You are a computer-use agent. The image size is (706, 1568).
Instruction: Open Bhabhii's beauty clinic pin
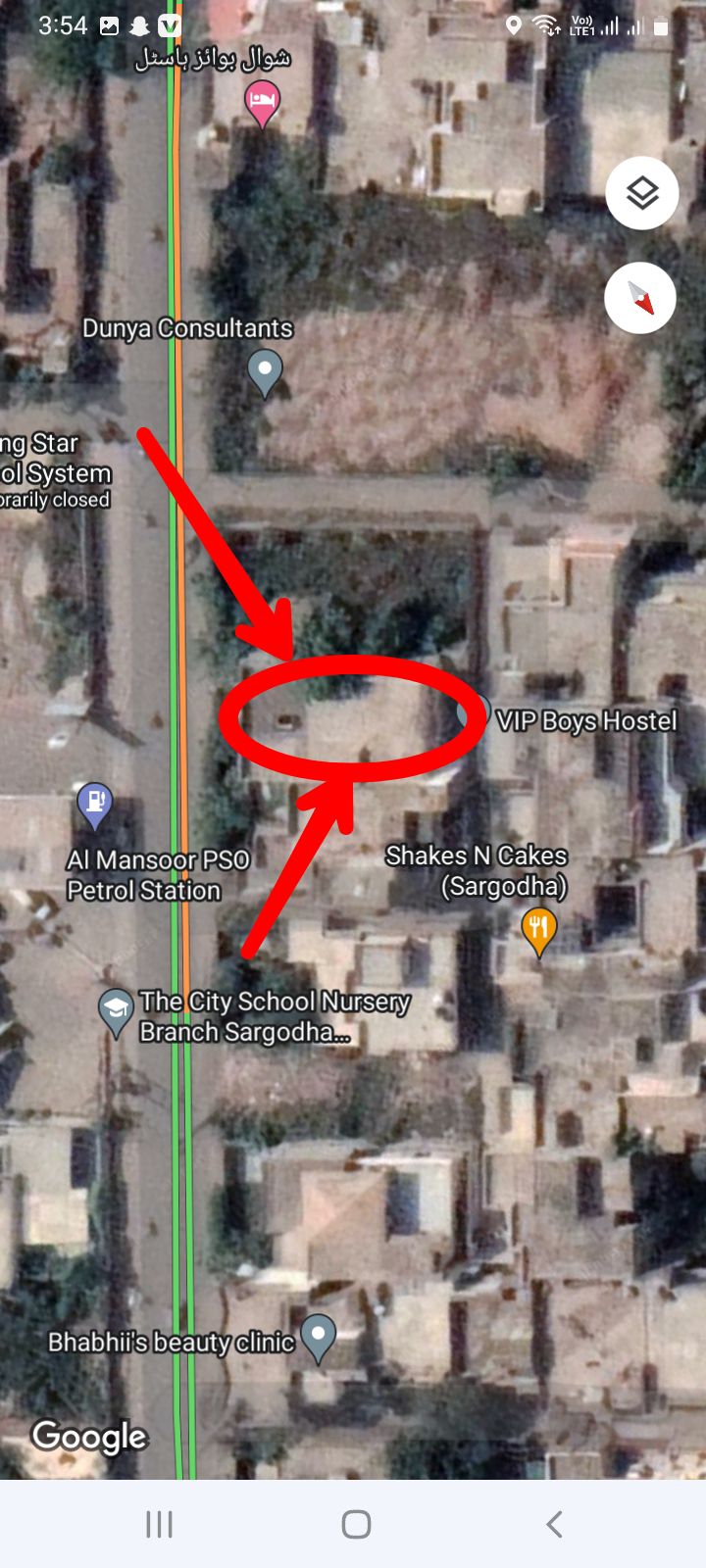[x=318, y=1335]
